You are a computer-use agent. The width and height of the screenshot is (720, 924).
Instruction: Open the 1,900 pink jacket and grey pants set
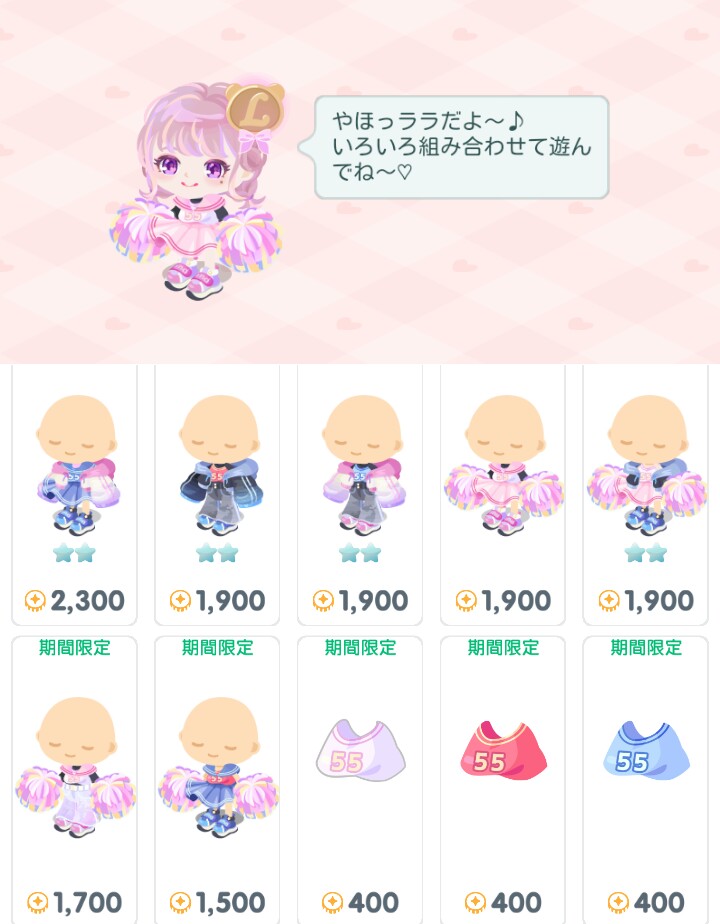click(x=360, y=495)
